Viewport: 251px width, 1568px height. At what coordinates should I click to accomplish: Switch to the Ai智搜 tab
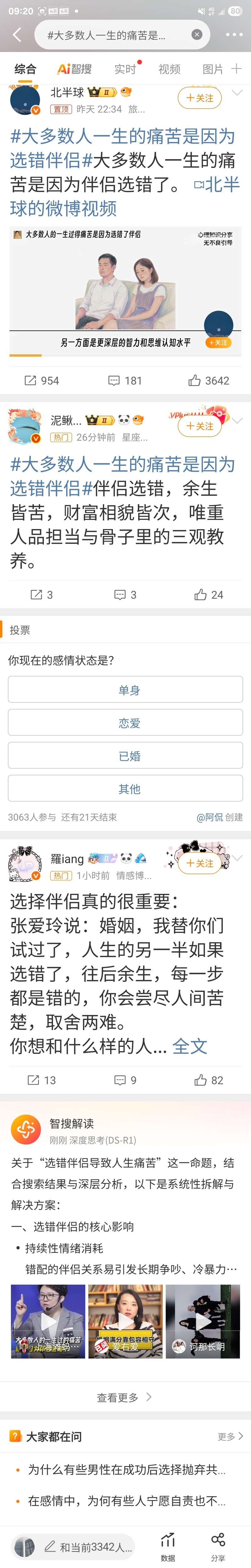pyautogui.click(x=74, y=69)
